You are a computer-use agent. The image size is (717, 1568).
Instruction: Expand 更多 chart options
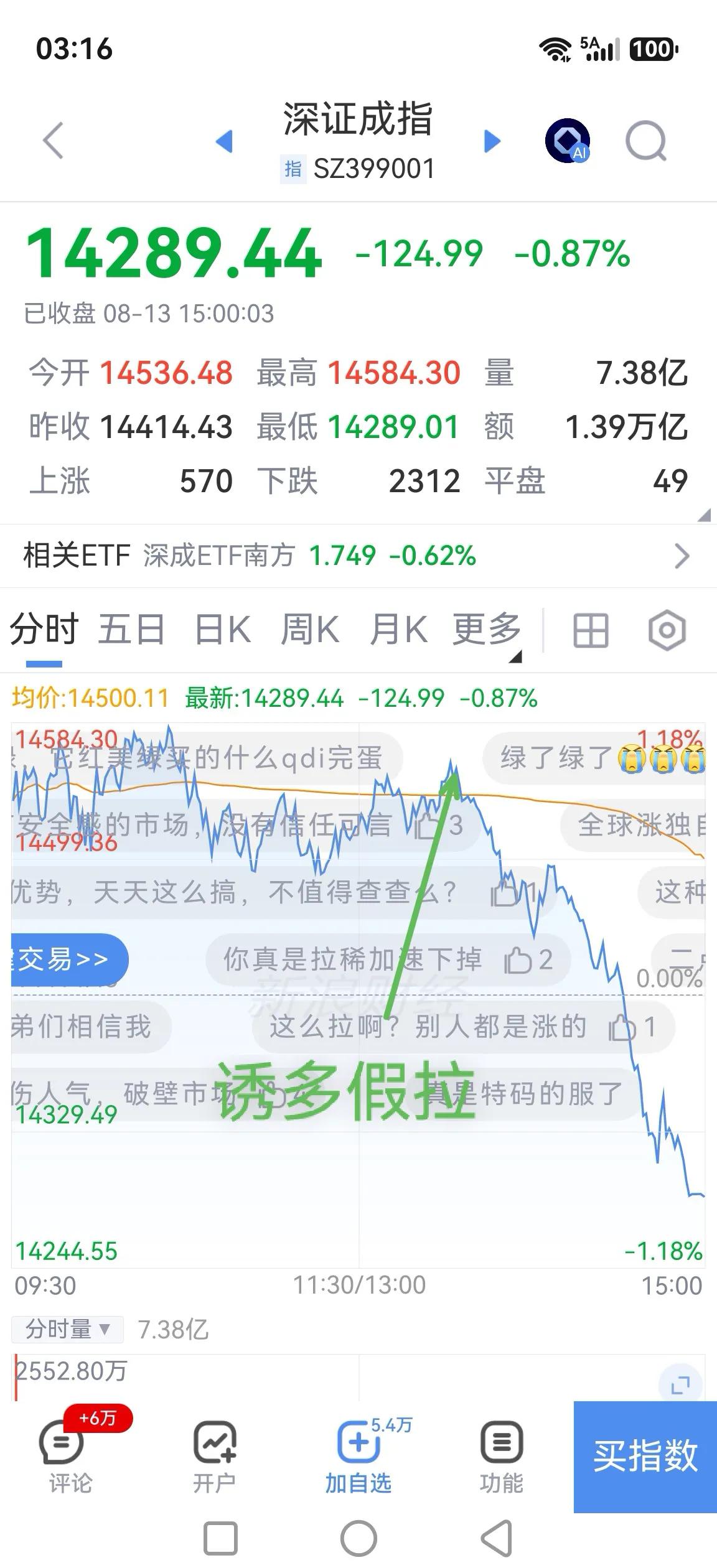coord(487,631)
